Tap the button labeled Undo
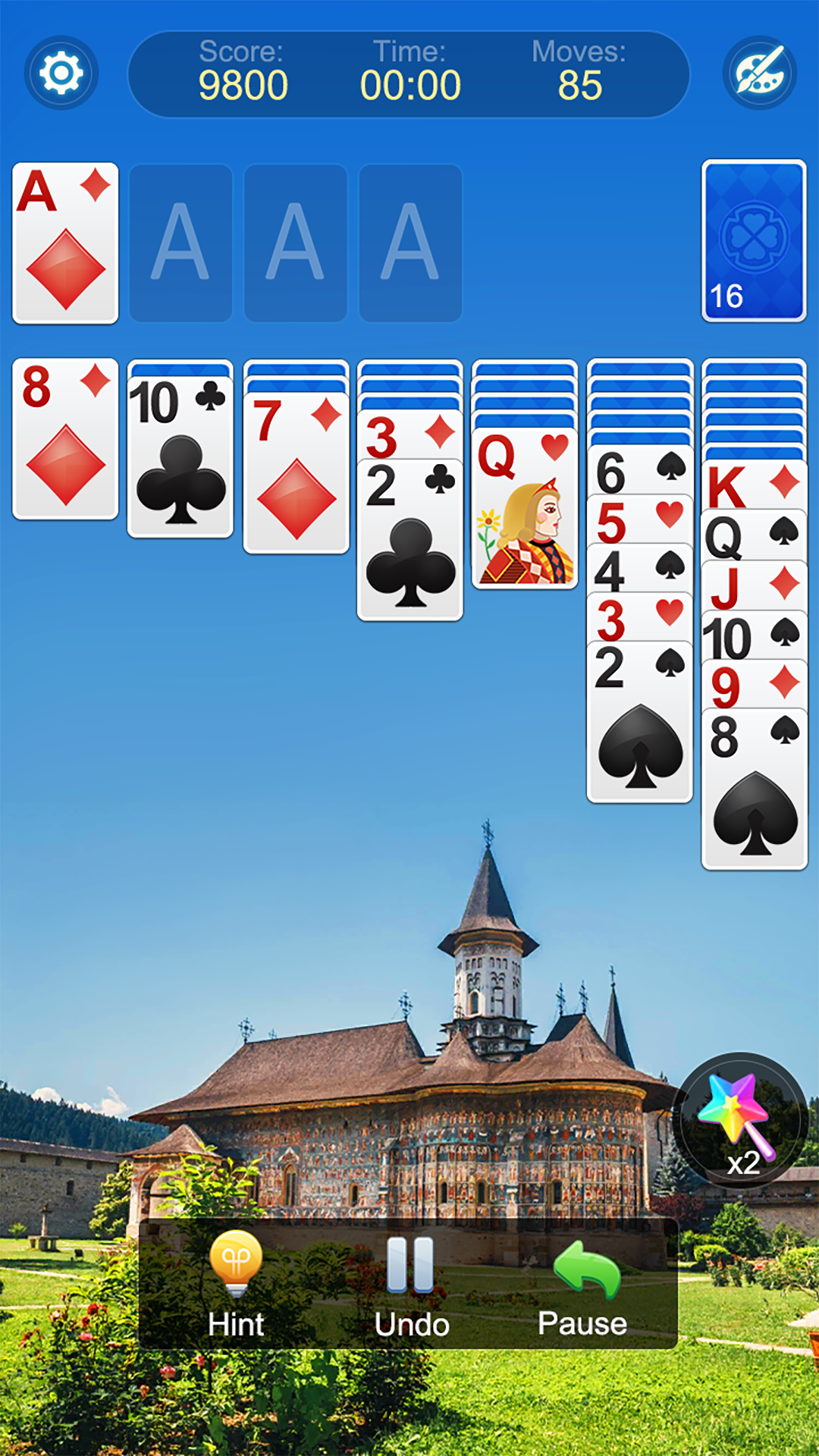 [411, 1285]
